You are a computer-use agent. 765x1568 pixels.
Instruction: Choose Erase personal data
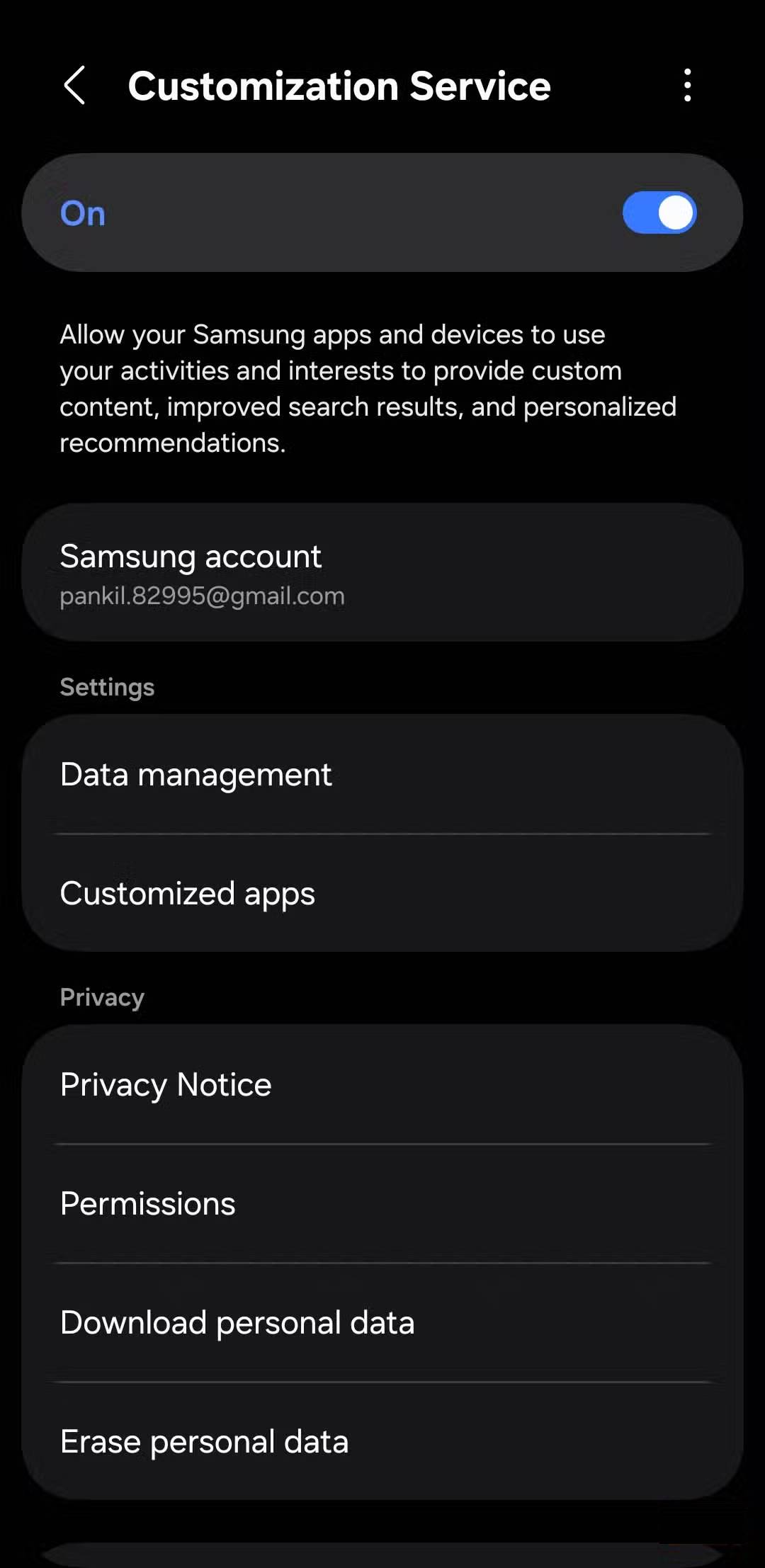pyautogui.click(x=382, y=1441)
